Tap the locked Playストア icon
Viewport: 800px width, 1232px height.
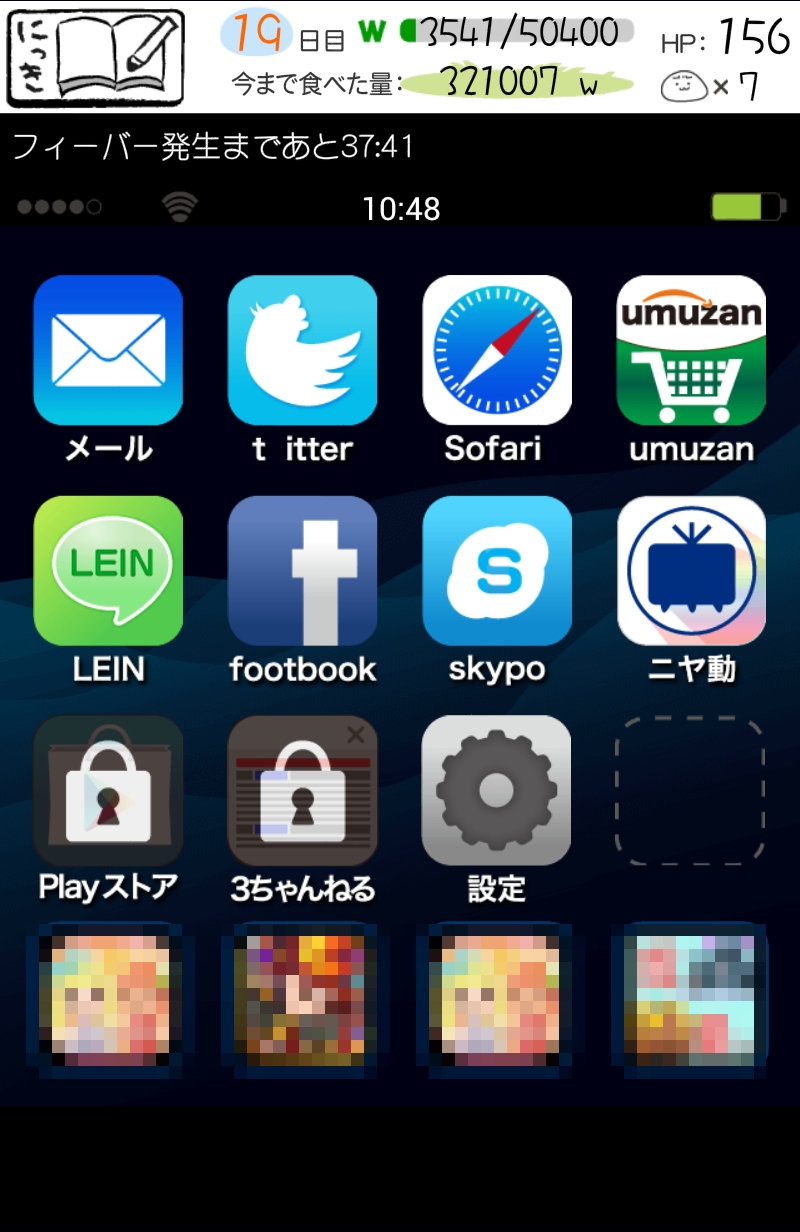(108, 790)
